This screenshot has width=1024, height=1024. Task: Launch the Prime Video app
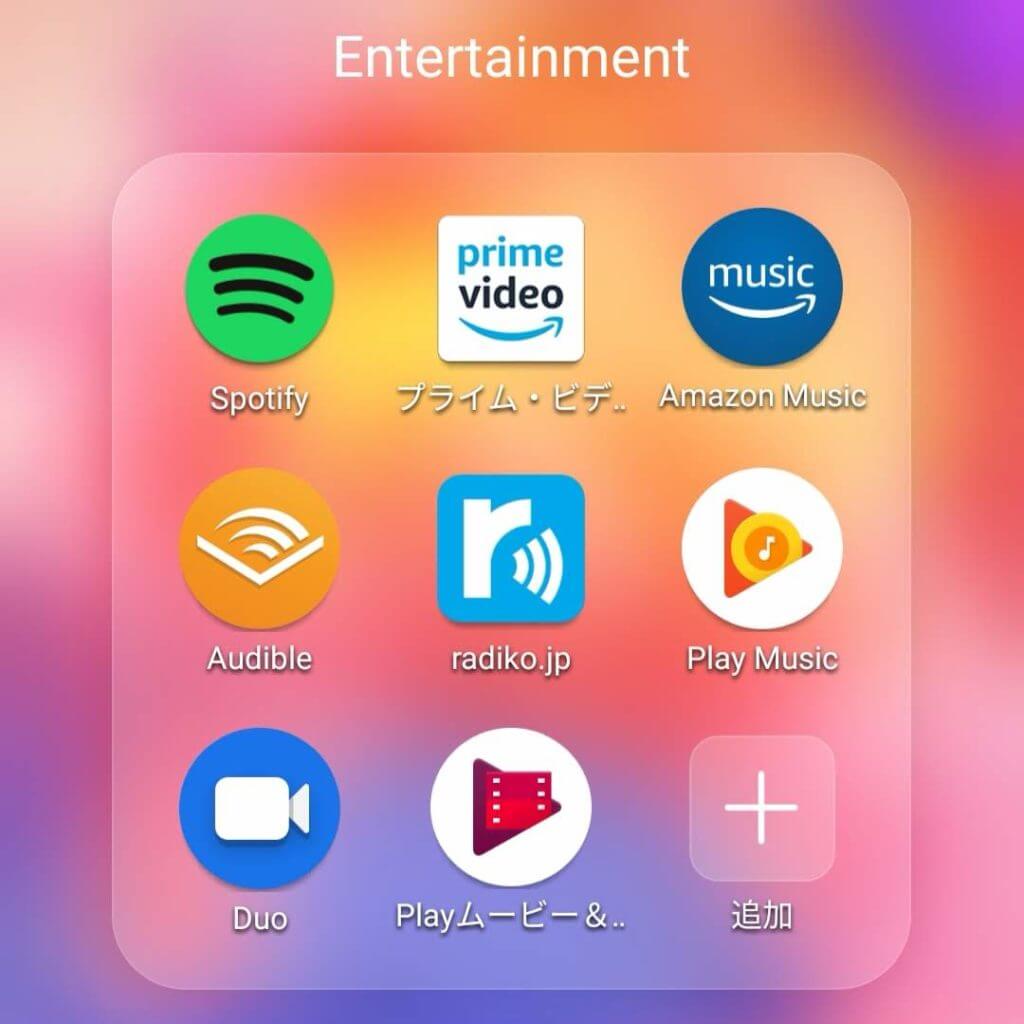[x=511, y=288]
